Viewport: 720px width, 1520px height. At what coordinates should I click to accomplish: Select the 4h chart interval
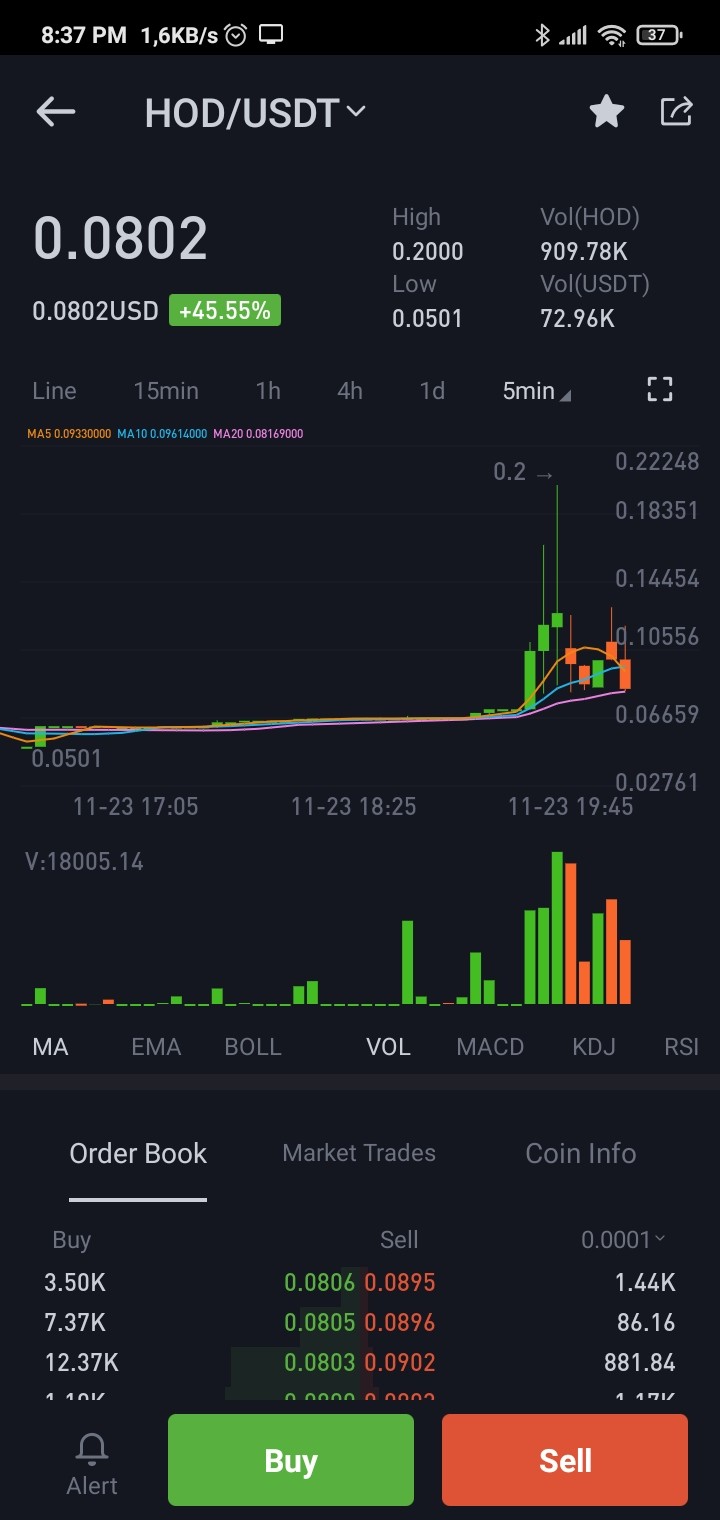click(350, 391)
